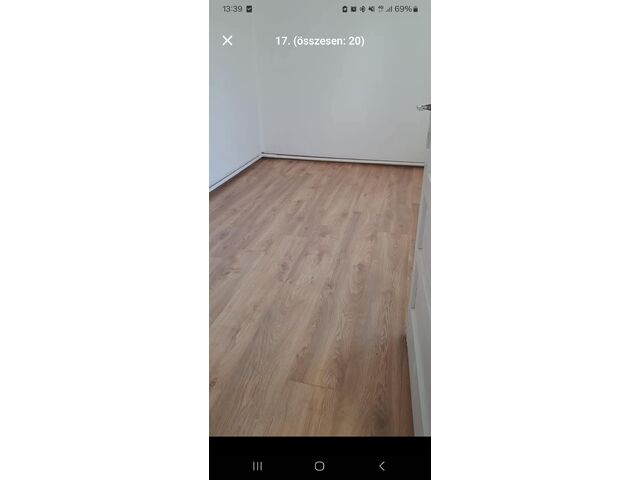Open the recent apps view

[x=257, y=466]
